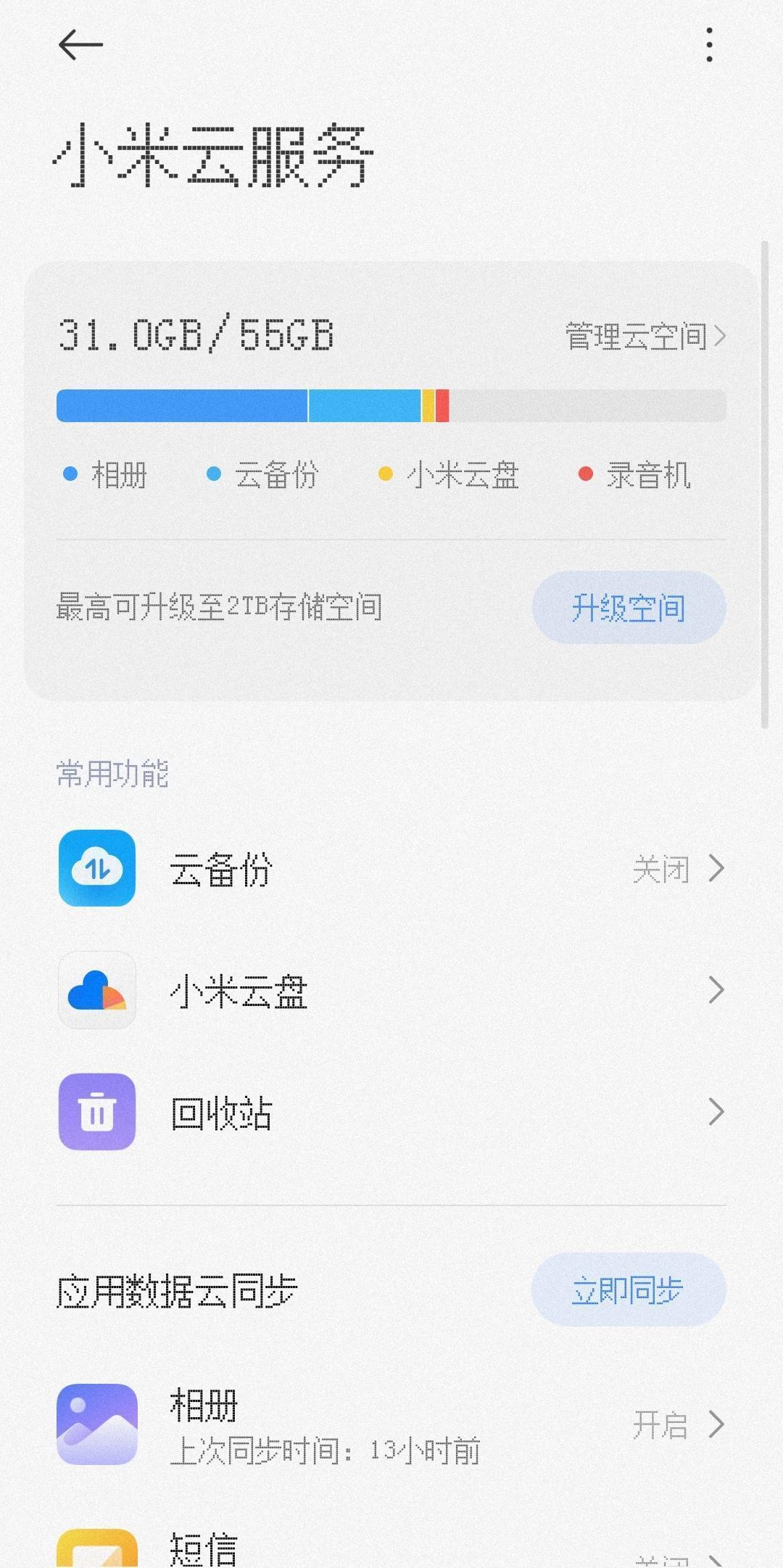Screen dimensions: 783x1568
Task: Tap the 升级空间 upgrade button
Action: click(629, 608)
